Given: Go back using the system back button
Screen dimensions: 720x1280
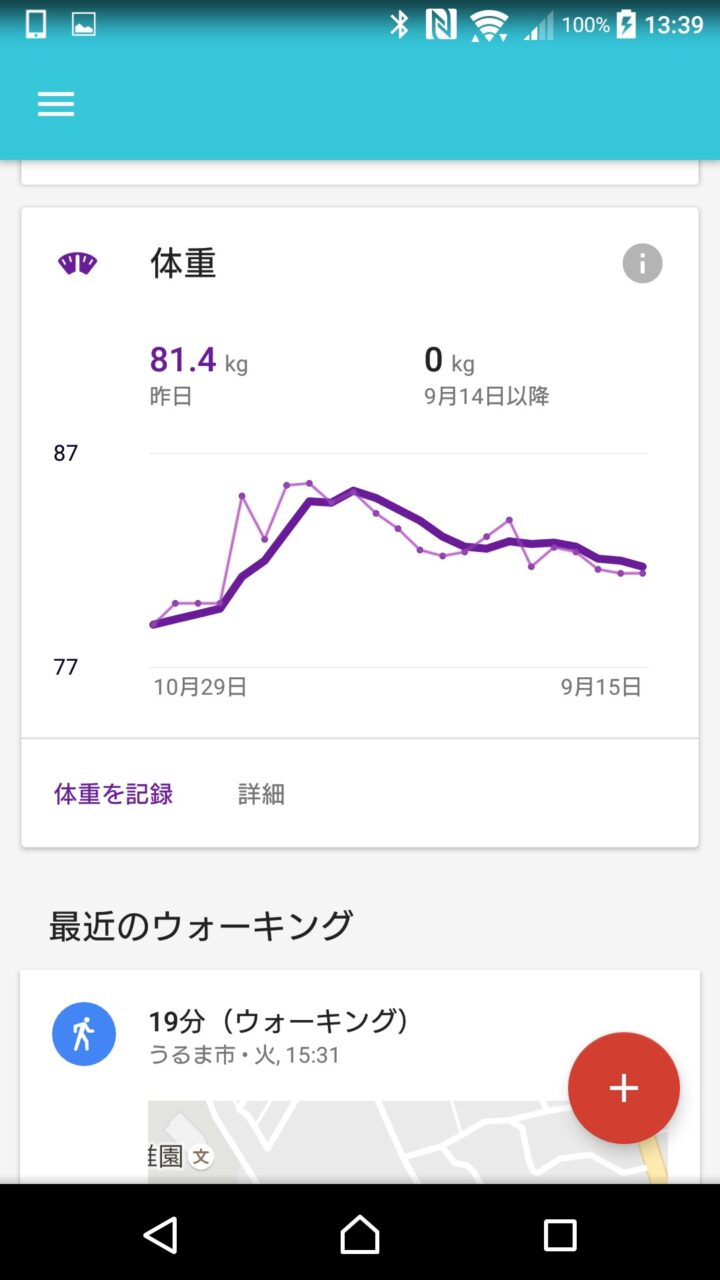Looking at the screenshot, I should pyautogui.click(x=161, y=1234).
